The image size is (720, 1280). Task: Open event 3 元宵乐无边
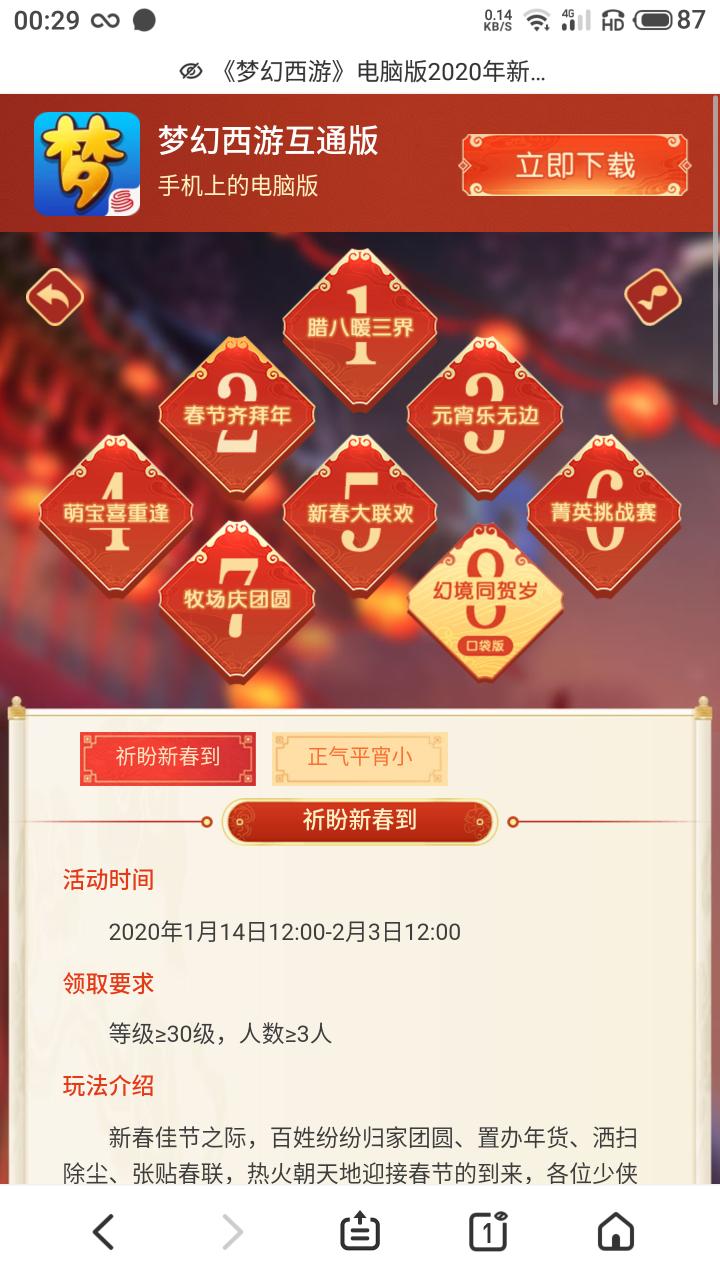484,414
